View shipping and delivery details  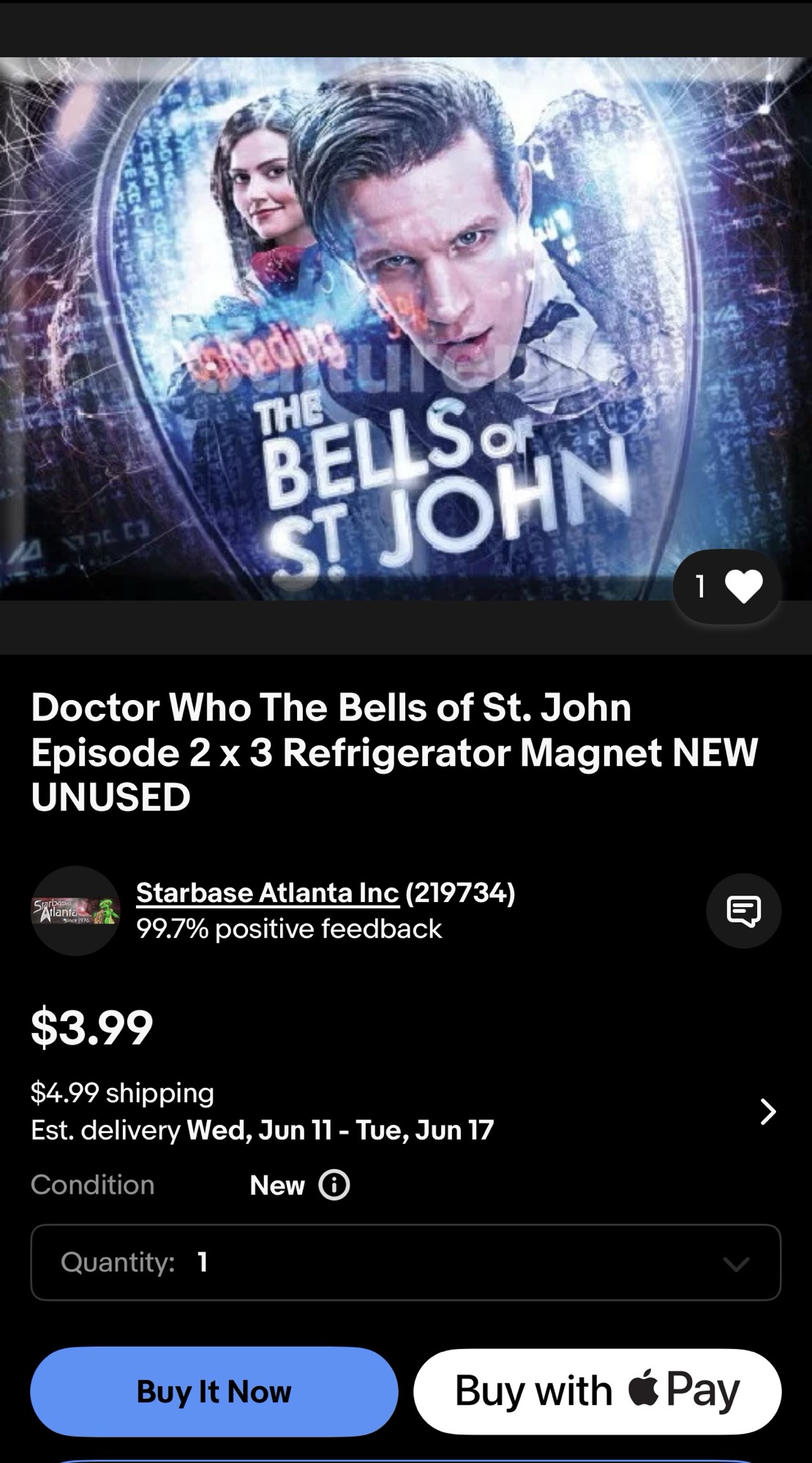point(767,1111)
